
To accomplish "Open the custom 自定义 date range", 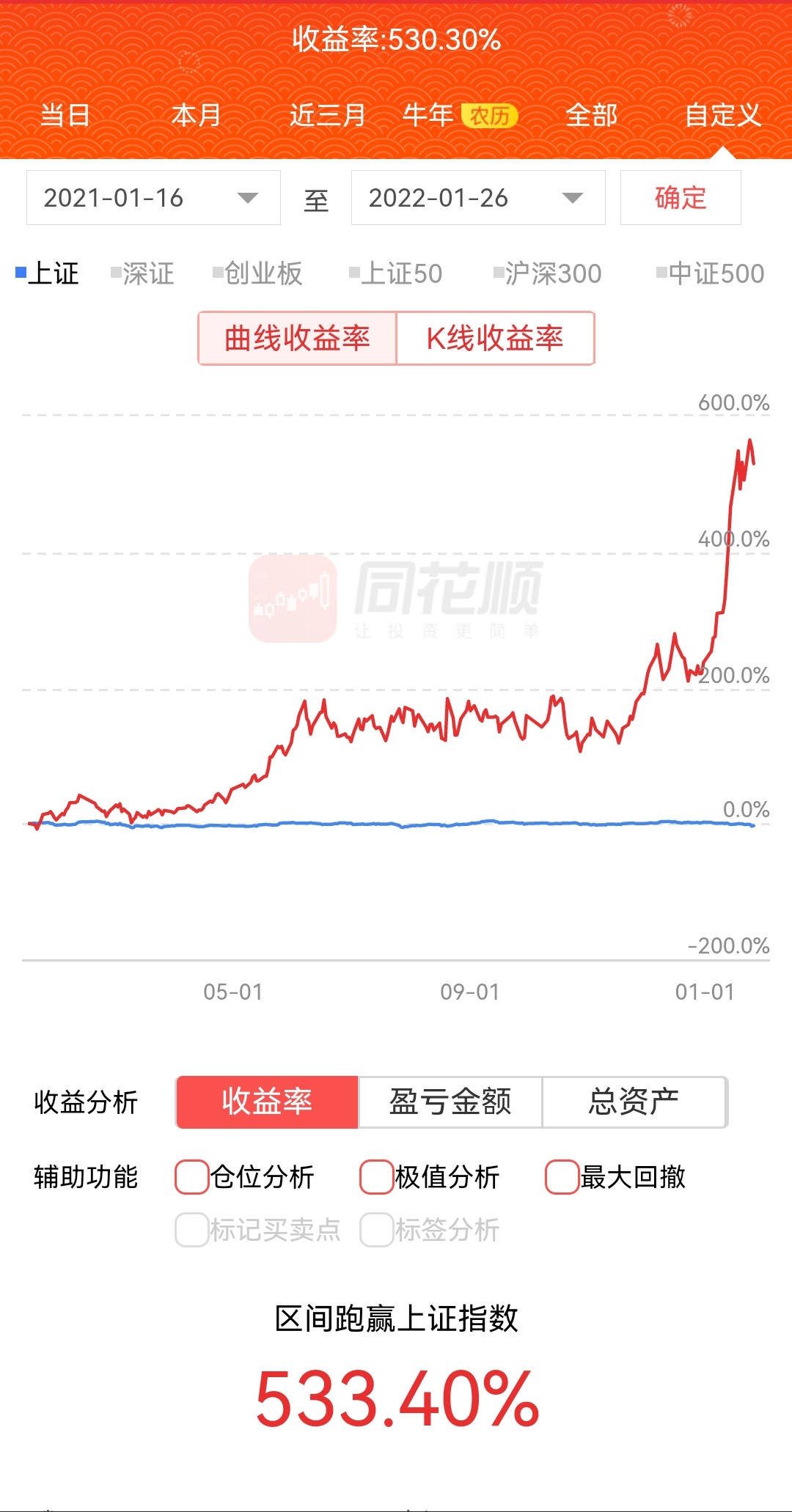I will pyautogui.click(x=722, y=115).
